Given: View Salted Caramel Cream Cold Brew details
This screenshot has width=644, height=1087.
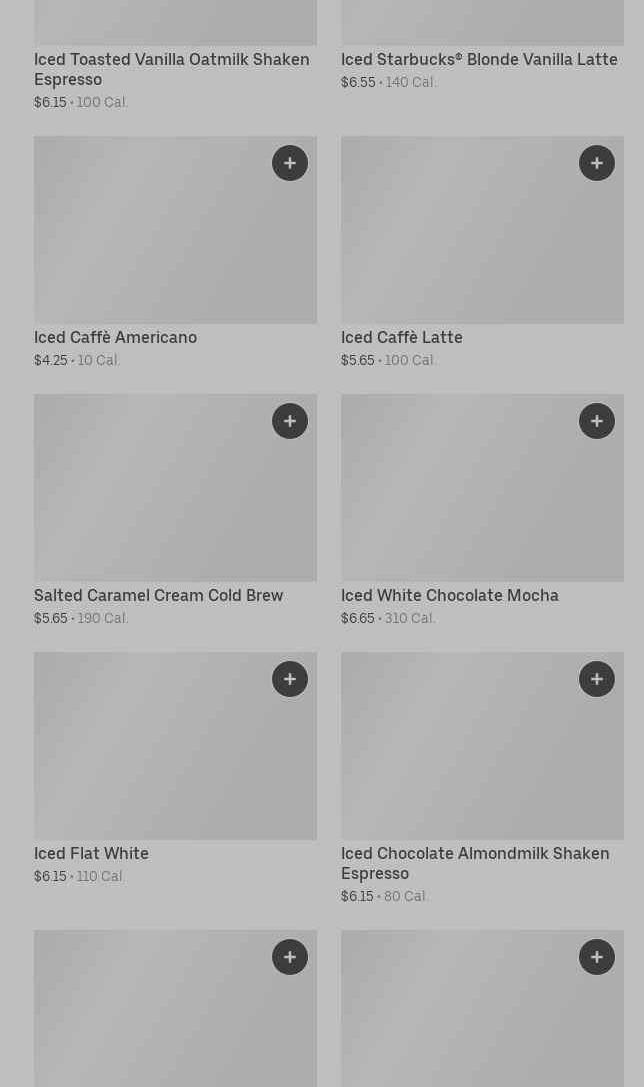Looking at the screenshot, I should 158,596.
